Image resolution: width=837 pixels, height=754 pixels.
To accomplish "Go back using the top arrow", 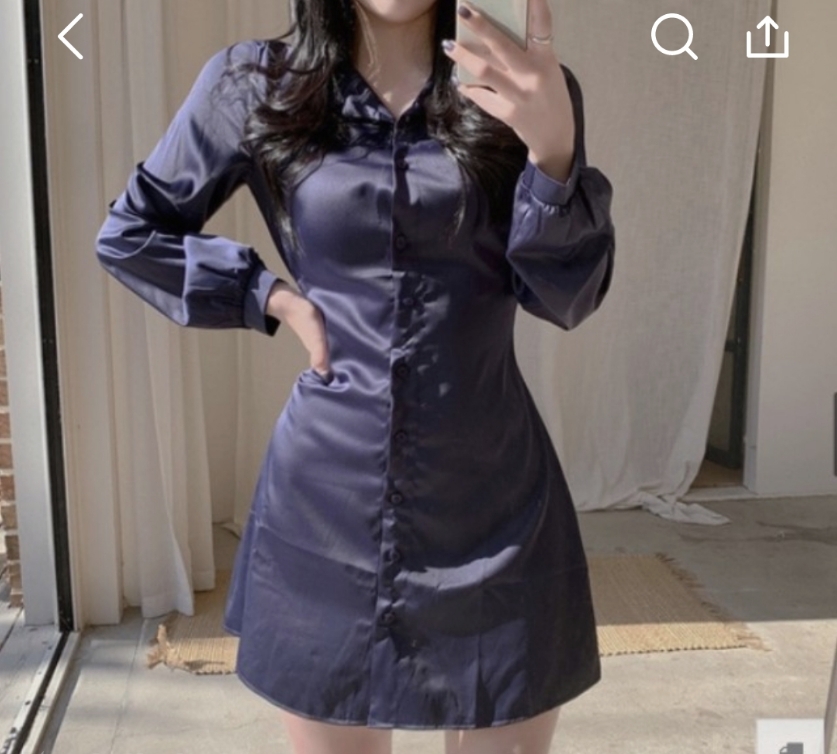I will pyautogui.click(x=71, y=37).
